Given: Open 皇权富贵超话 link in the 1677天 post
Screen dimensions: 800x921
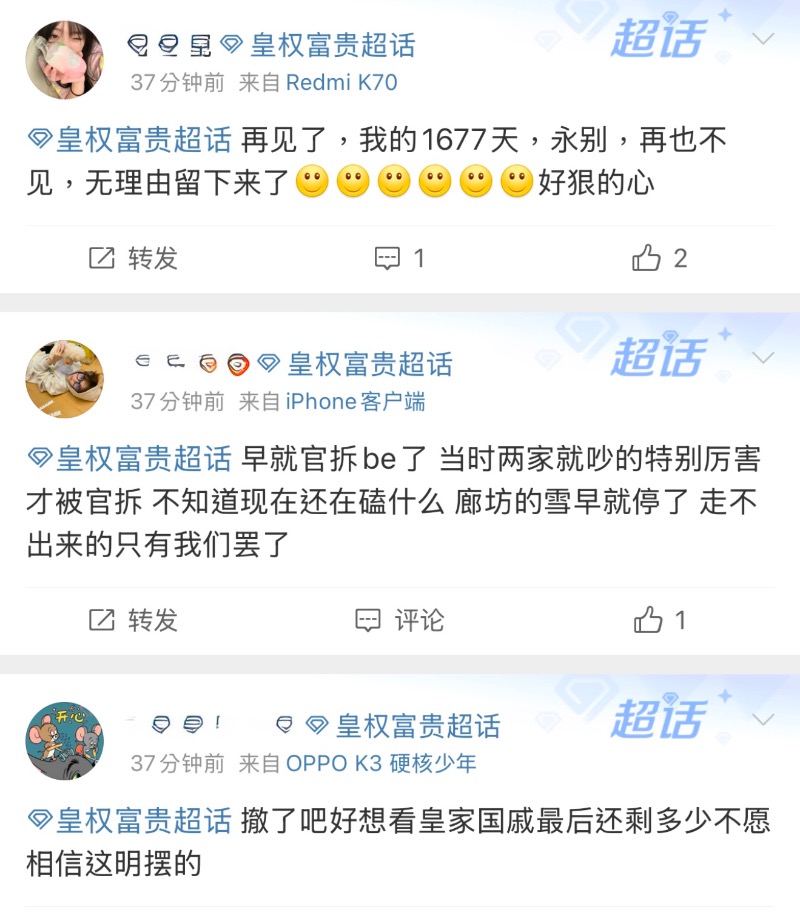Looking at the screenshot, I should pos(130,140).
